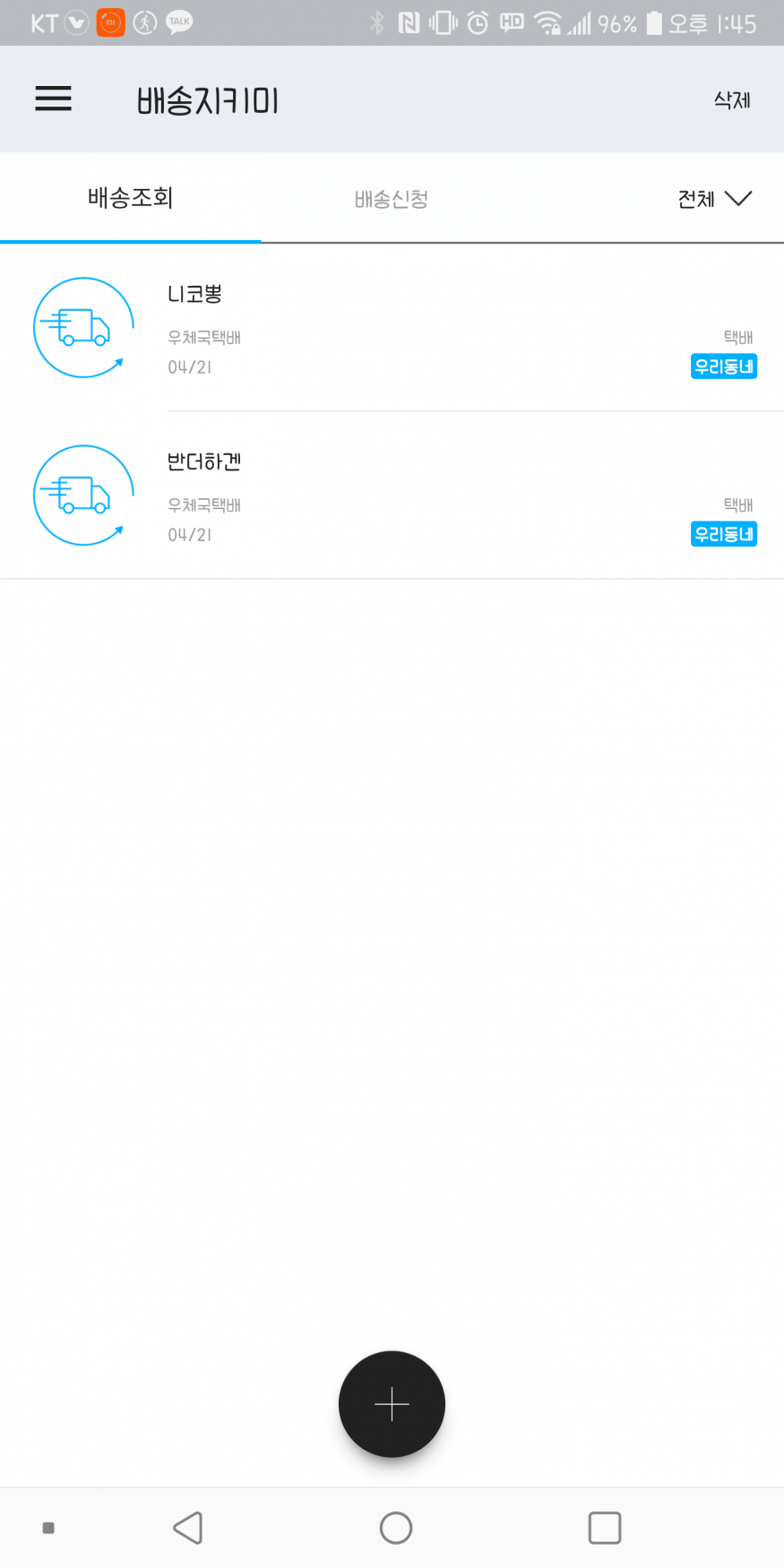Open recent apps from the navigation bar
The height and width of the screenshot is (1568, 784).
coord(604,1528)
